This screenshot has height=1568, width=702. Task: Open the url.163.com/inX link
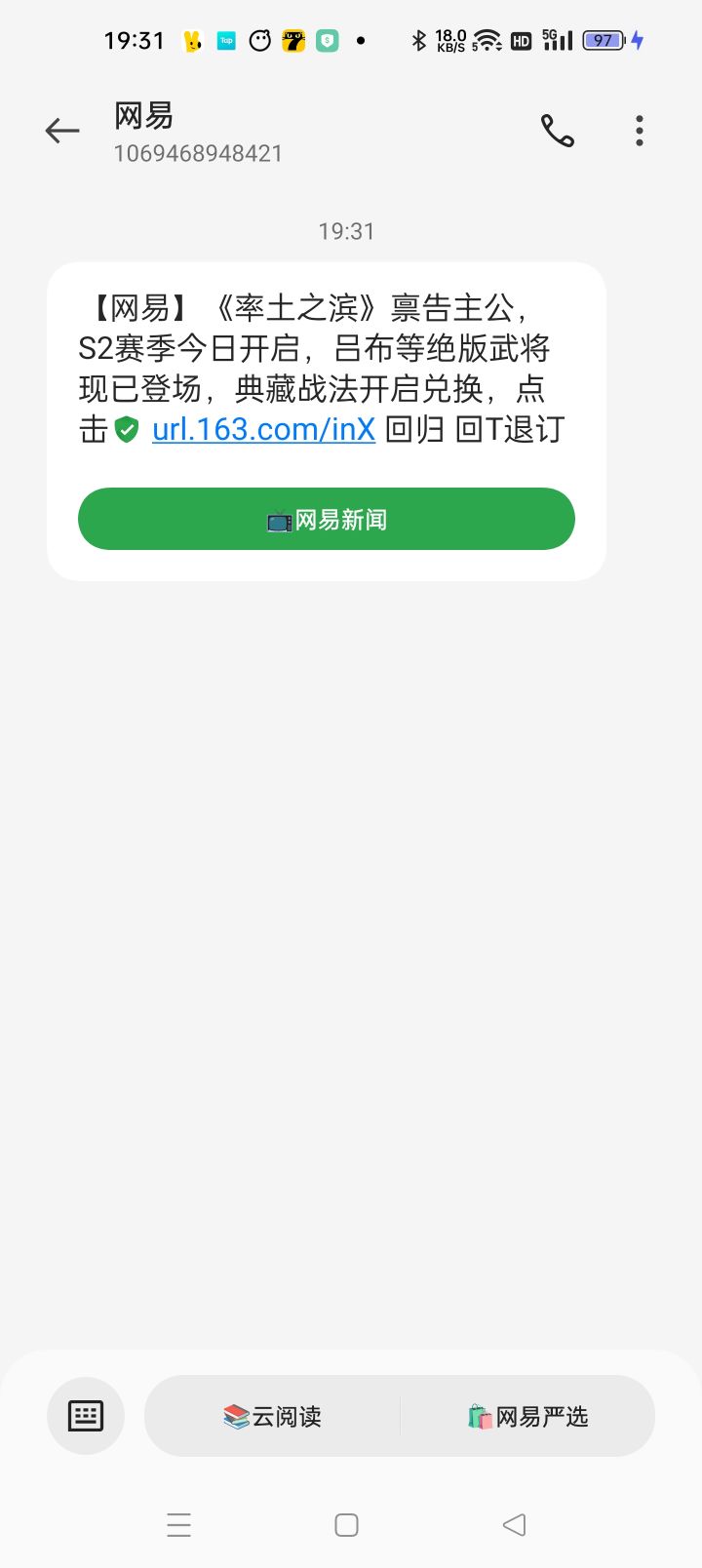coord(263,429)
